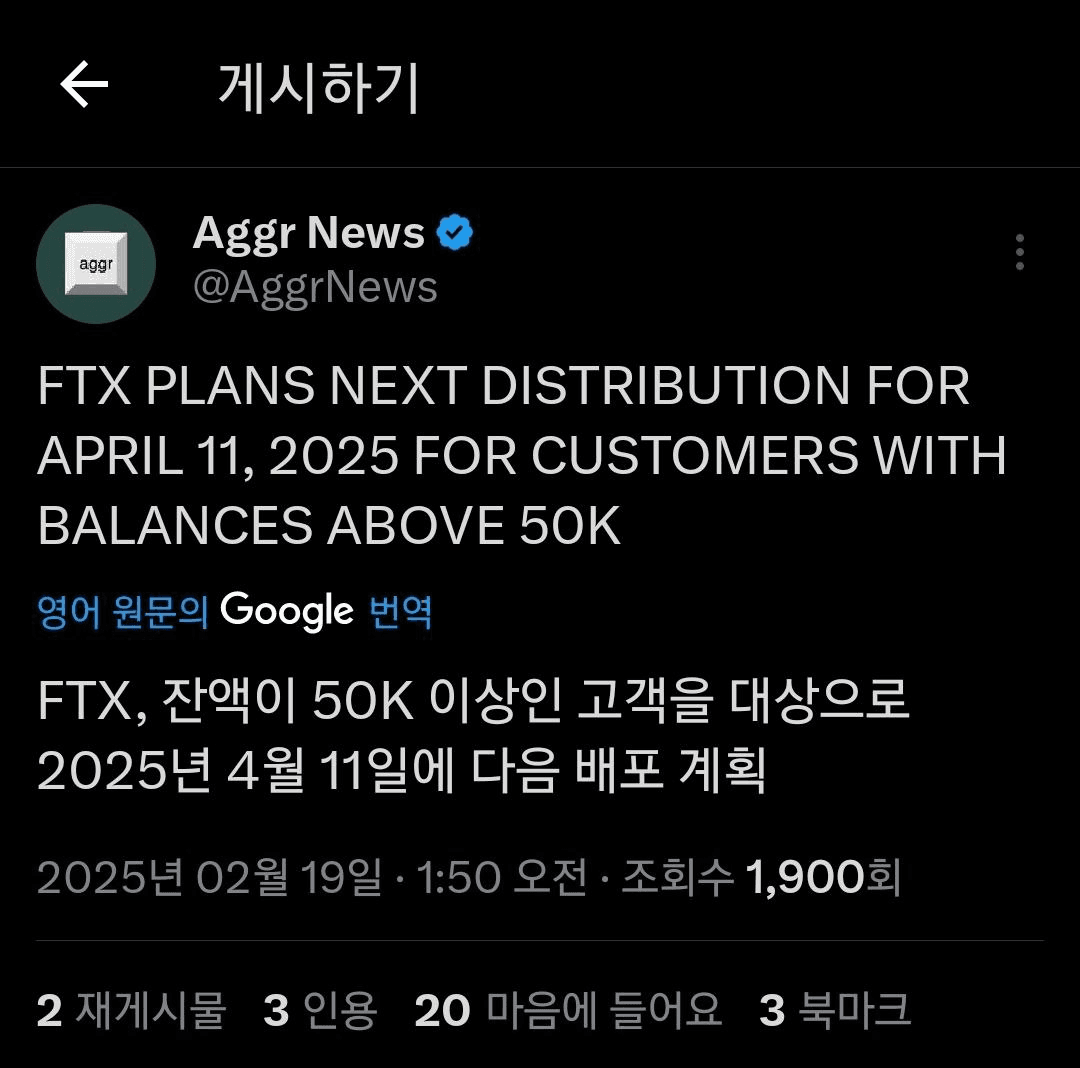View the 3 인용 quotes list
This screenshot has height=1068, width=1080.
pos(320,1010)
